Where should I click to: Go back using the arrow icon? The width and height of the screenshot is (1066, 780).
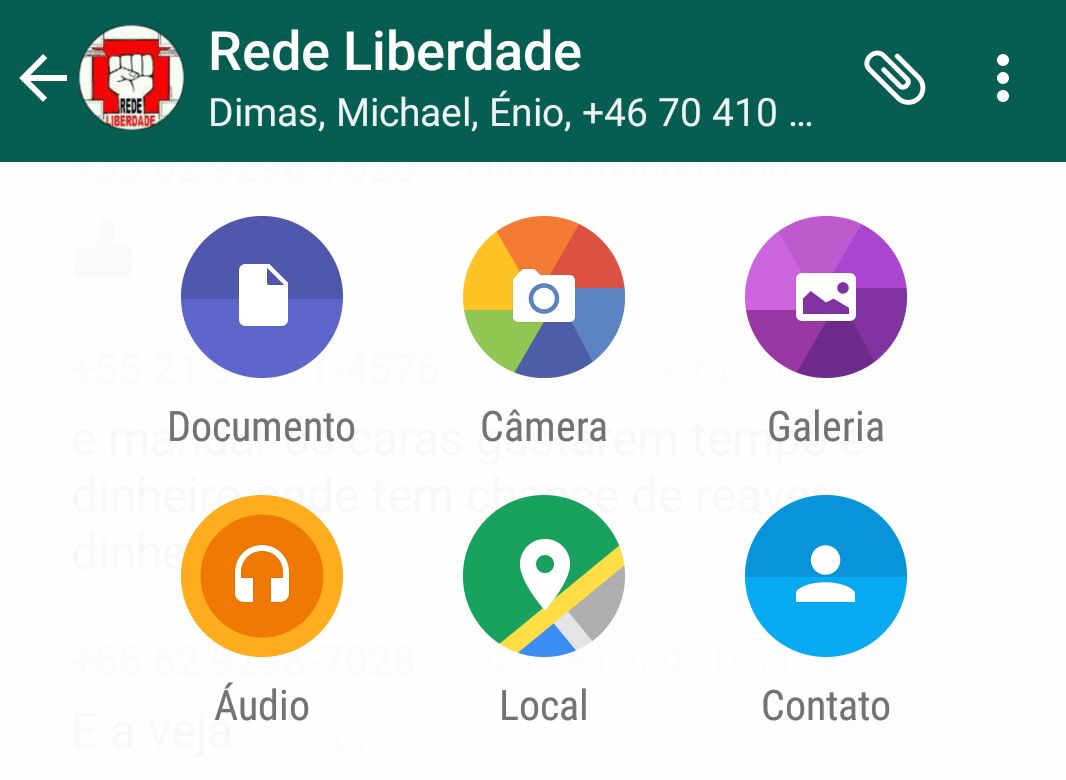point(42,80)
